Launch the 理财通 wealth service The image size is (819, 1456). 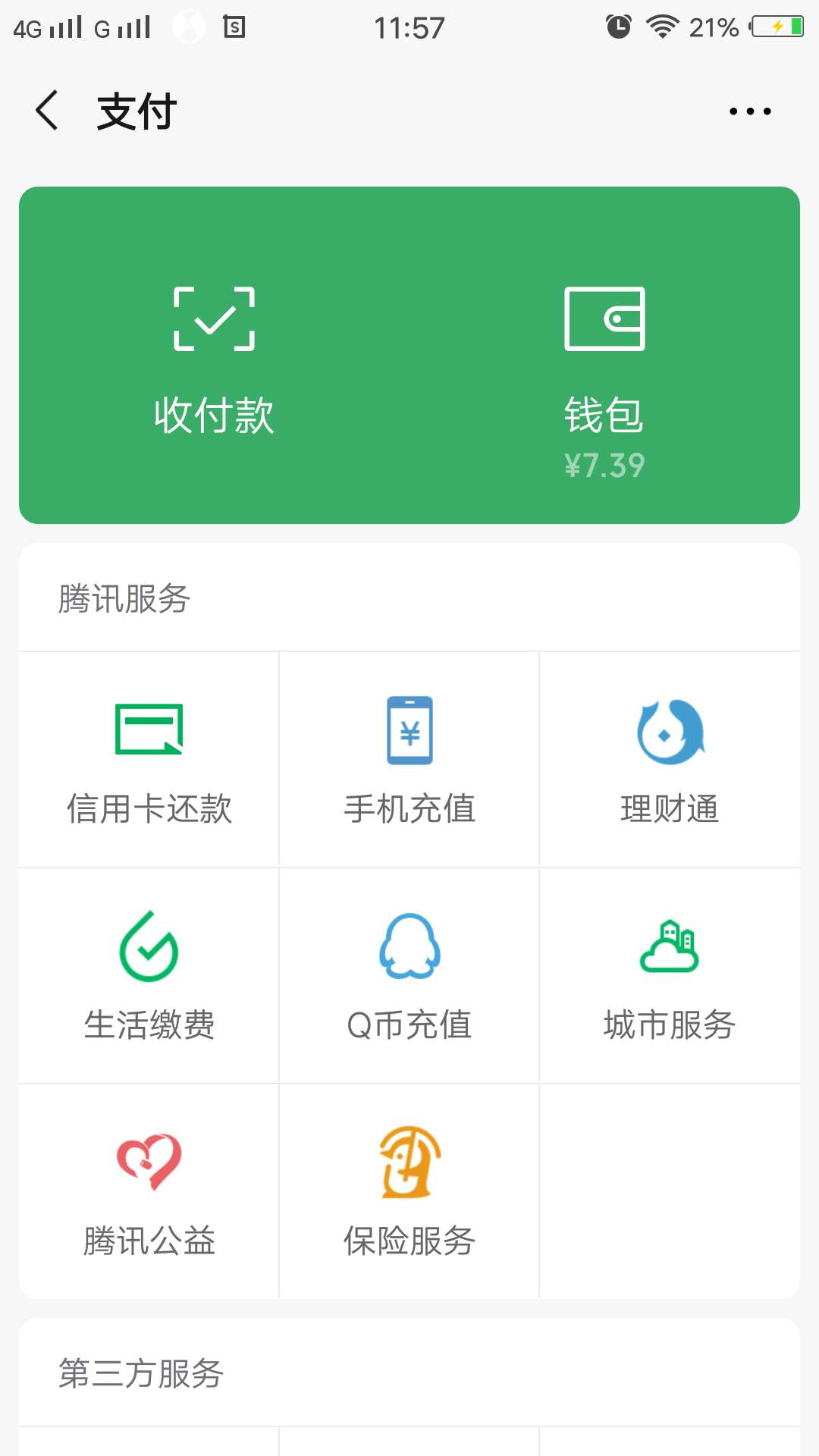pos(670,760)
